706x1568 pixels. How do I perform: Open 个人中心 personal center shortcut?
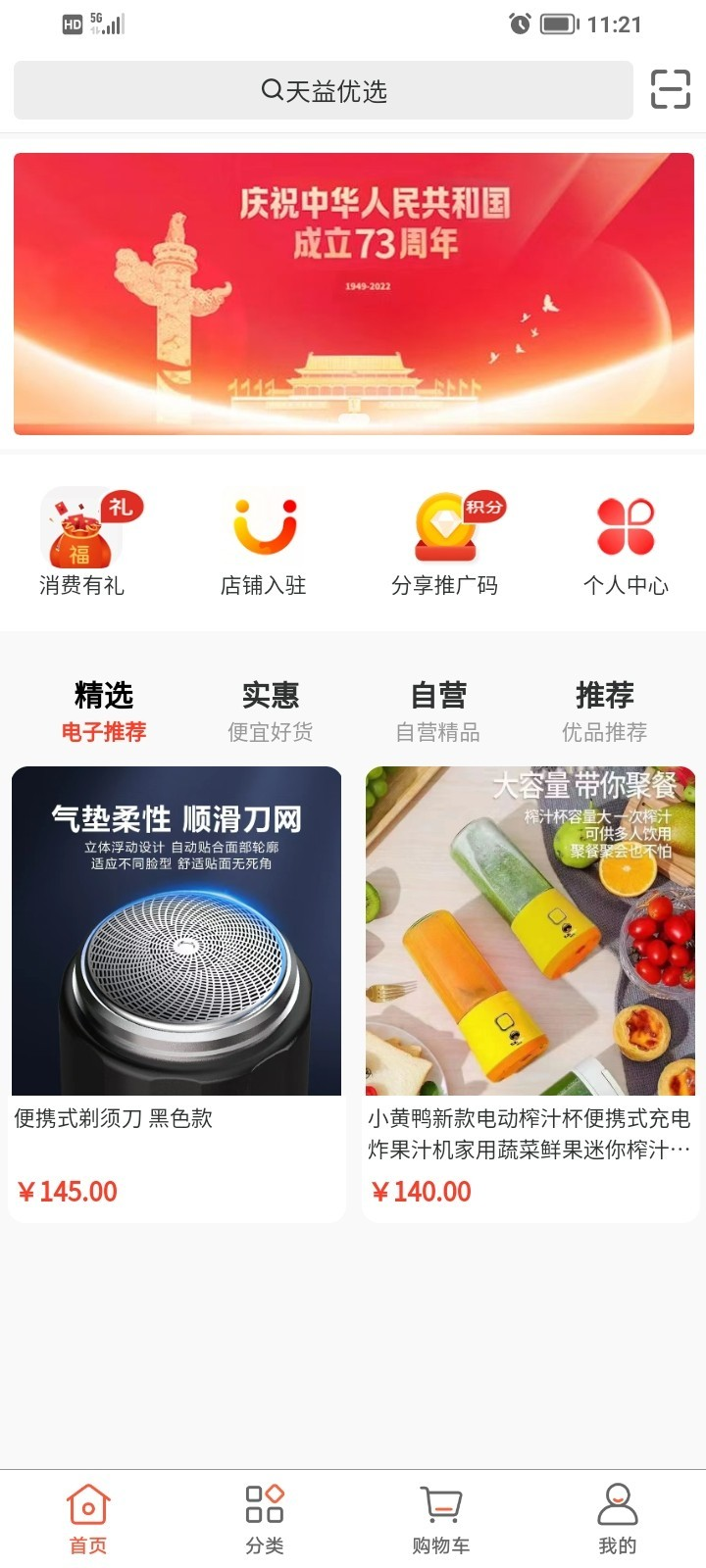click(626, 542)
